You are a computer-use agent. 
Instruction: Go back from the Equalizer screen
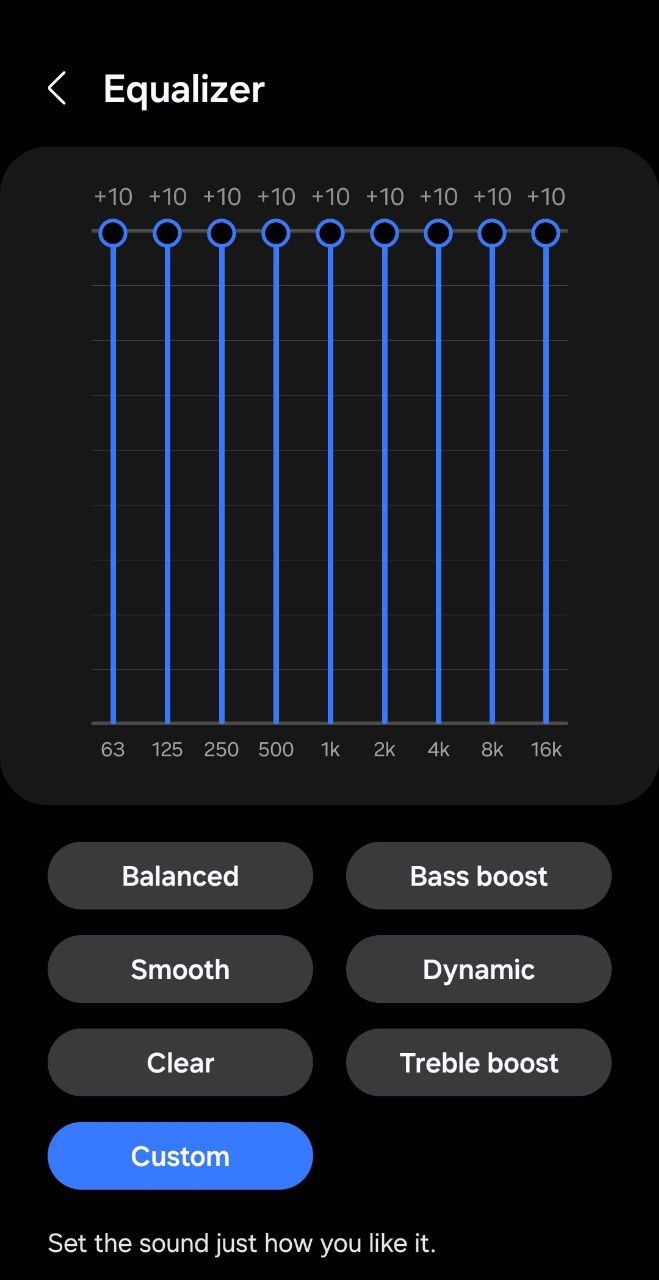pyautogui.click(x=57, y=89)
